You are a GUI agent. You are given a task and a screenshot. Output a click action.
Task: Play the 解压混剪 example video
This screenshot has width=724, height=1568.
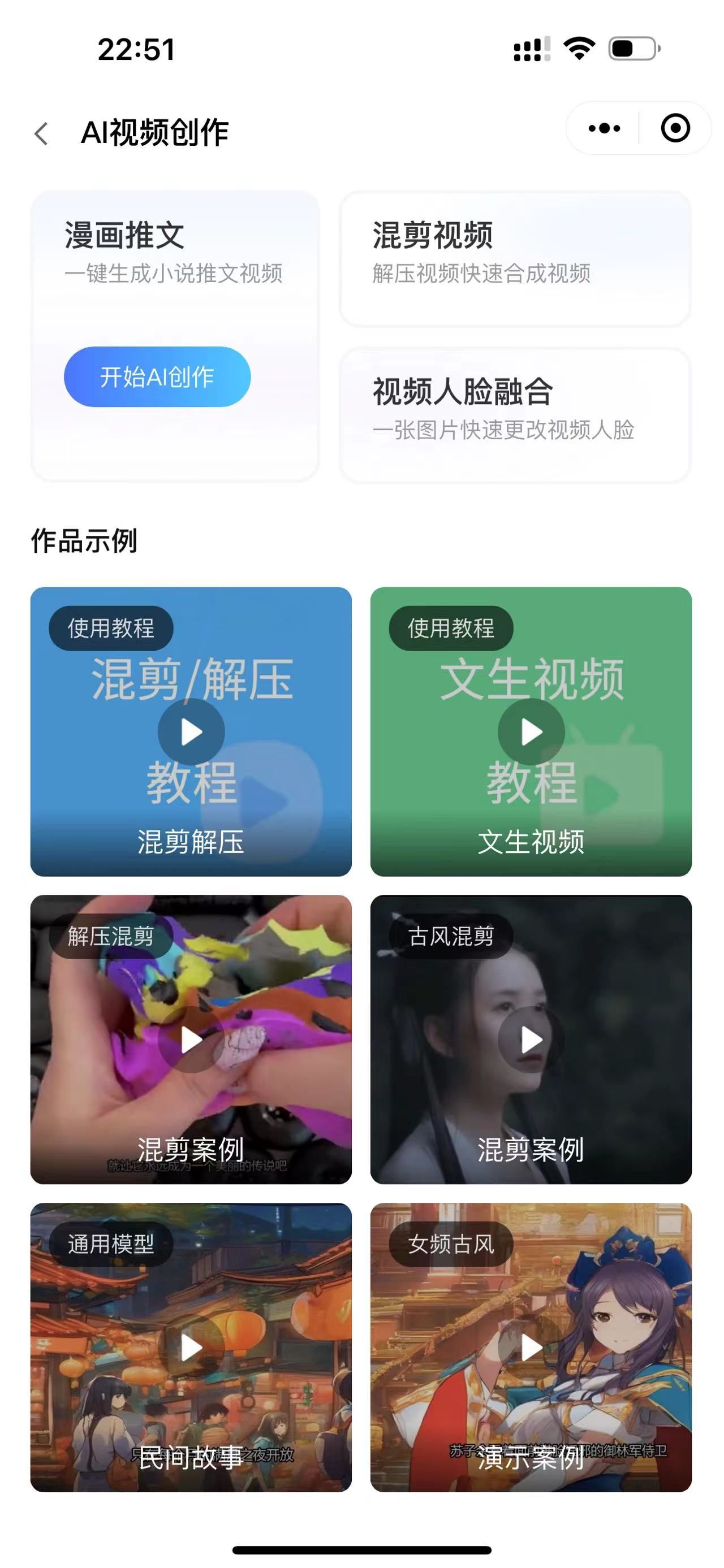click(x=191, y=1039)
